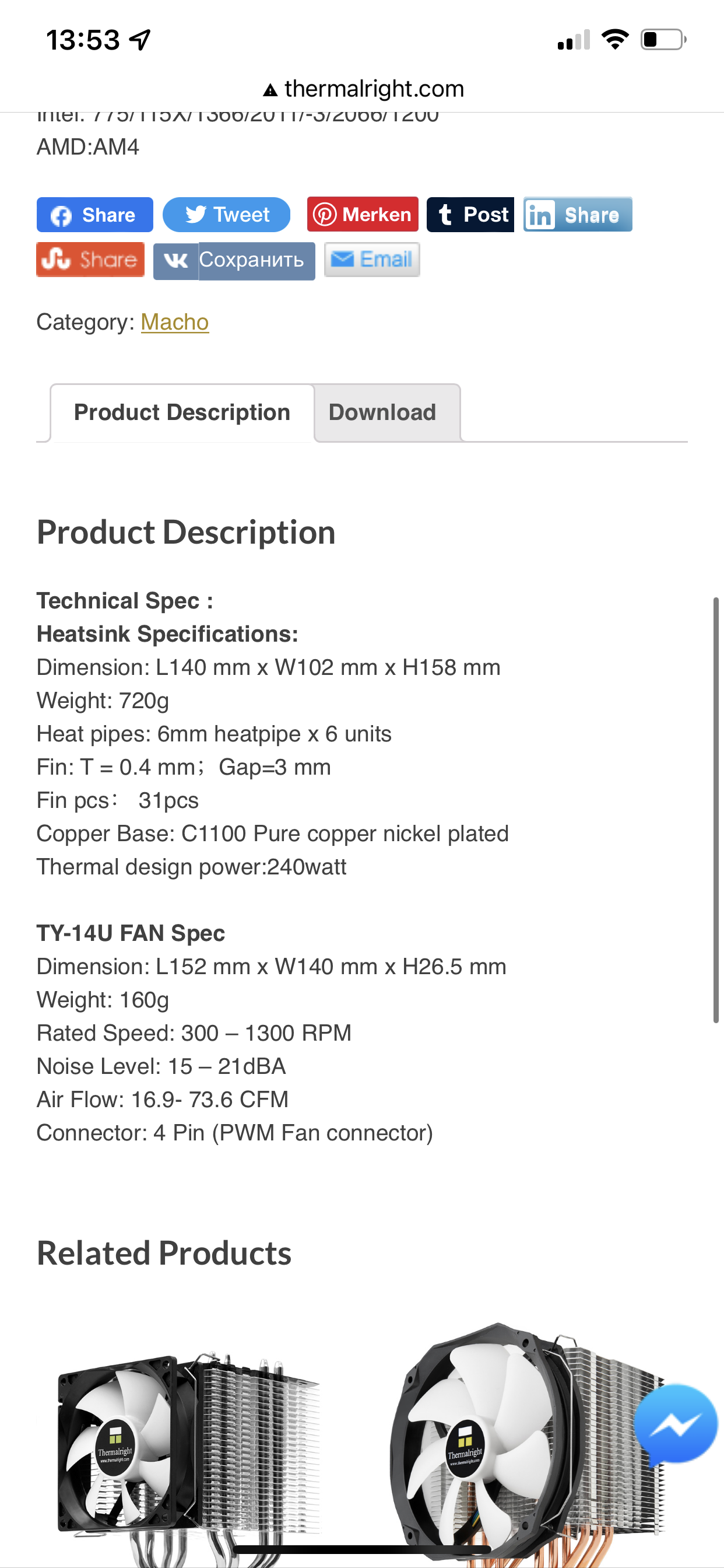This screenshot has width=724, height=1568.
Task: Share the page on LinkedIn
Action: 577,214
